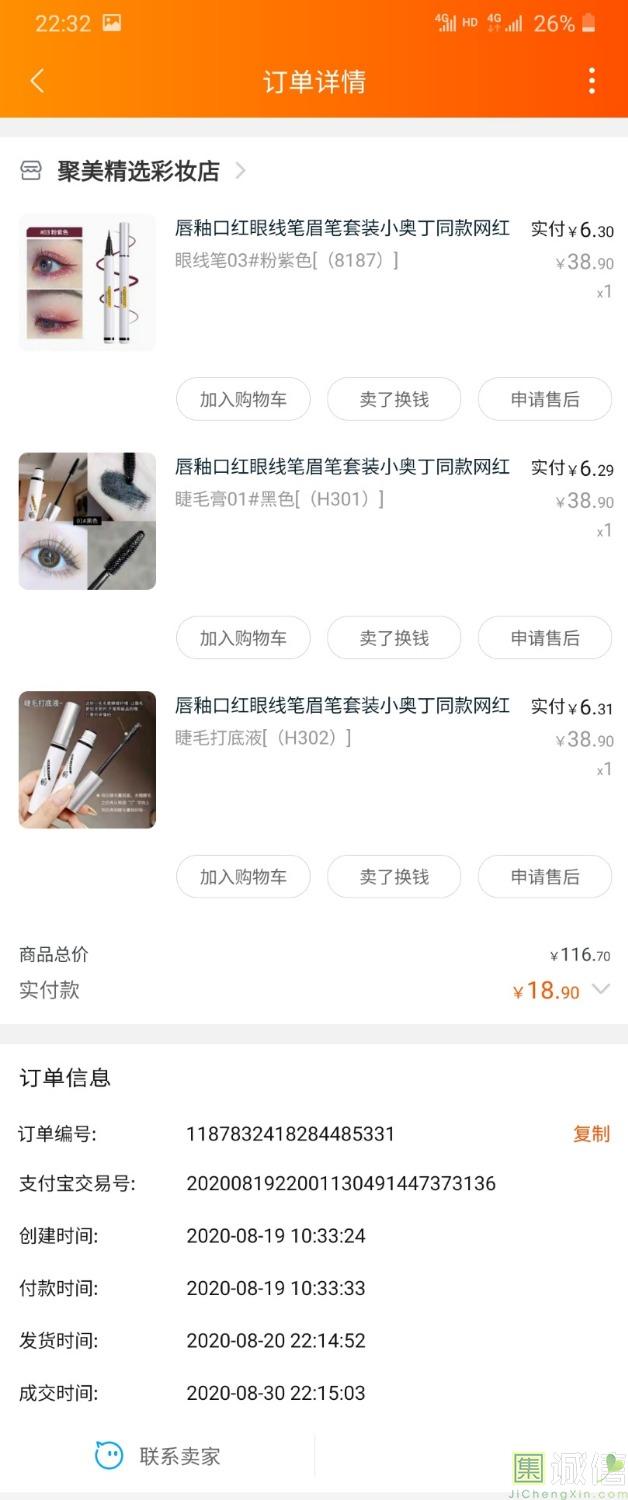Viewport: 628px width, 1500px height.
Task: Choose 卖了换钱 for the 睫毛打底液 item
Action: coord(394,877)
